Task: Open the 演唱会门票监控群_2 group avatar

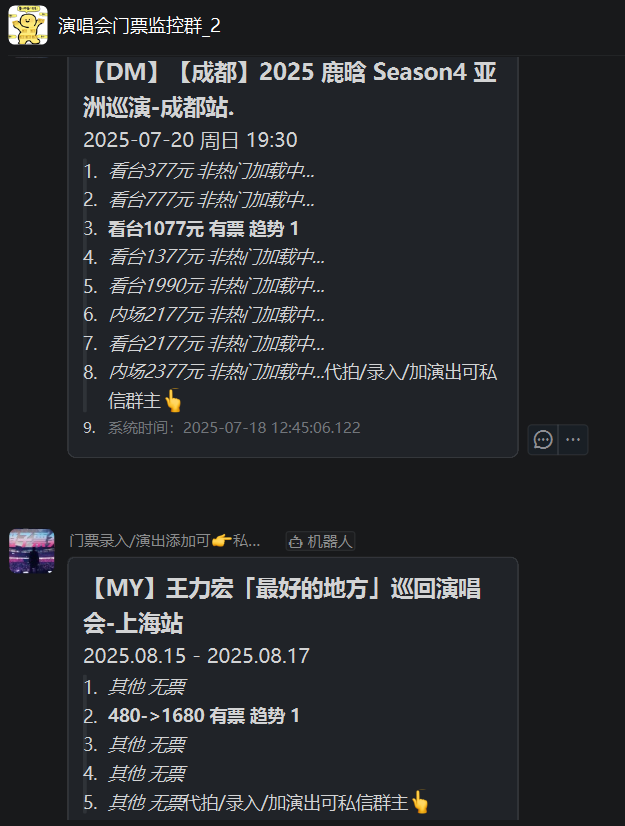Action: pos(28,25)
